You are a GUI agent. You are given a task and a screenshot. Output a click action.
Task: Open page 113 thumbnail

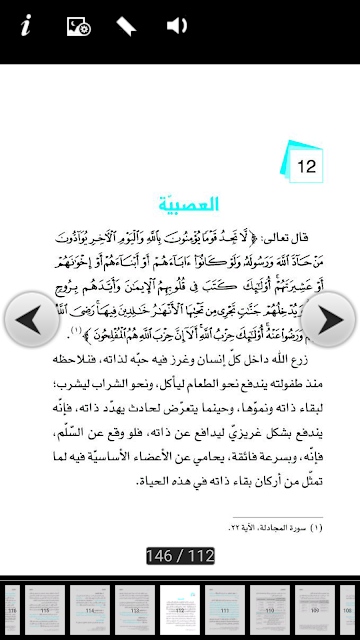pyautogui.click(x=135, y=610)
